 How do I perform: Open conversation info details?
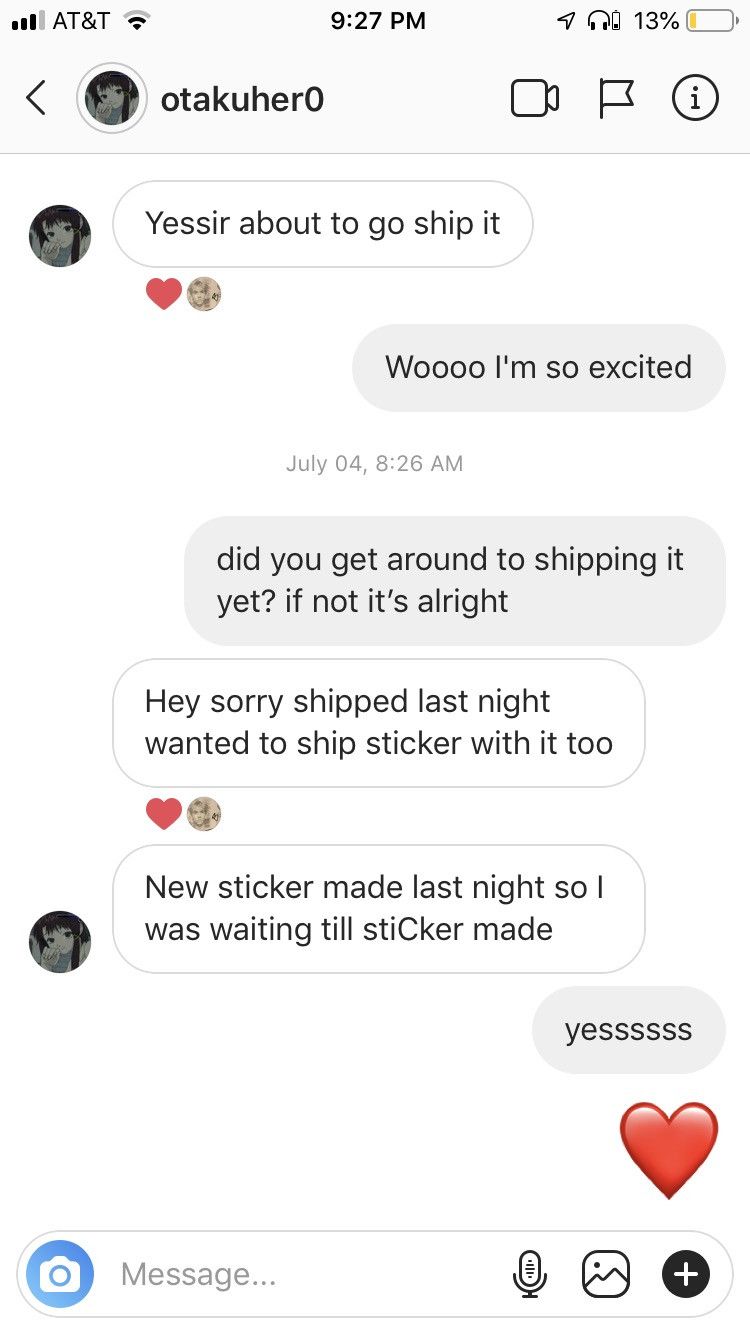(695, 98)
